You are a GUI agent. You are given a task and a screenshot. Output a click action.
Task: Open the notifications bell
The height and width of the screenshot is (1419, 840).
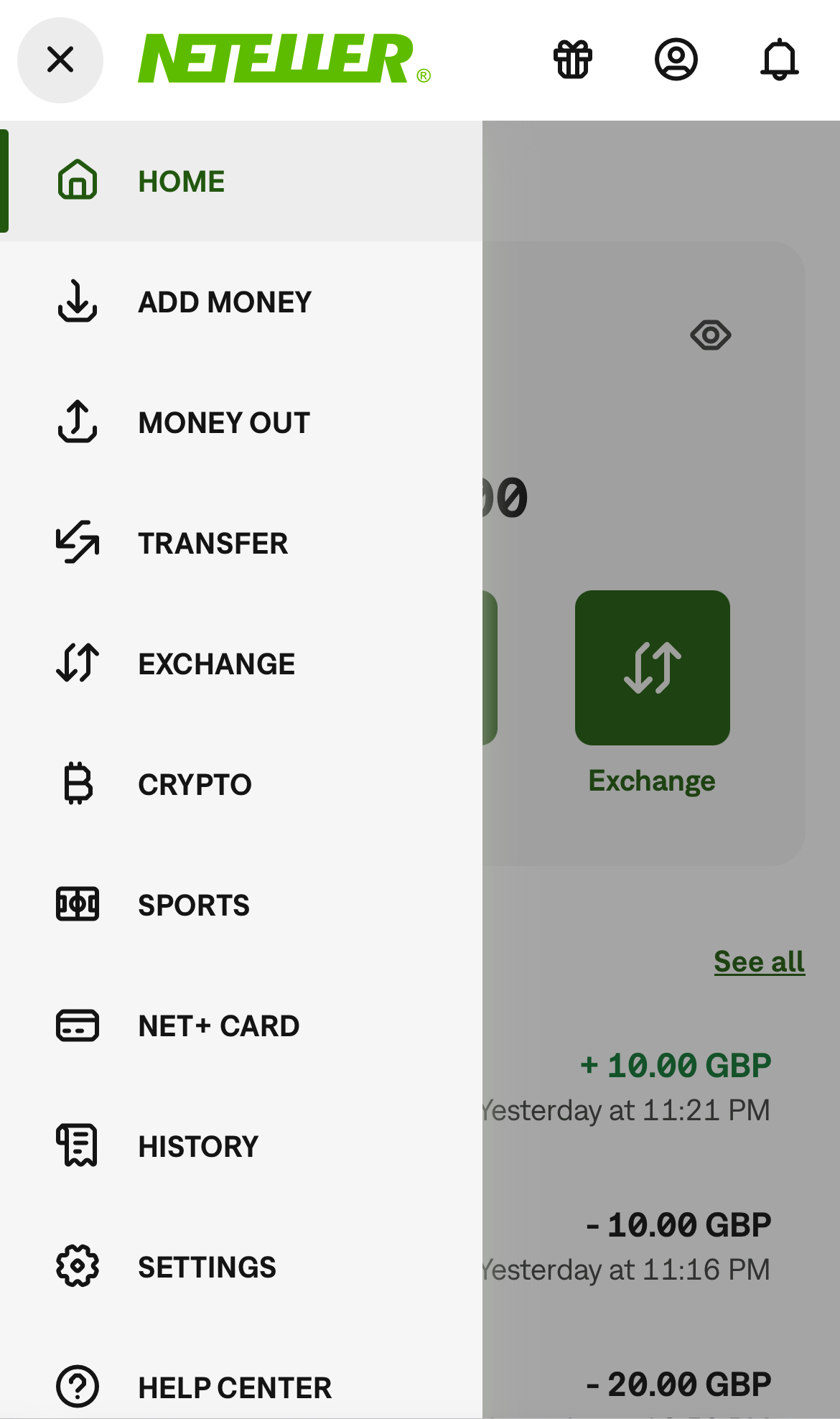tap(780, 60)
